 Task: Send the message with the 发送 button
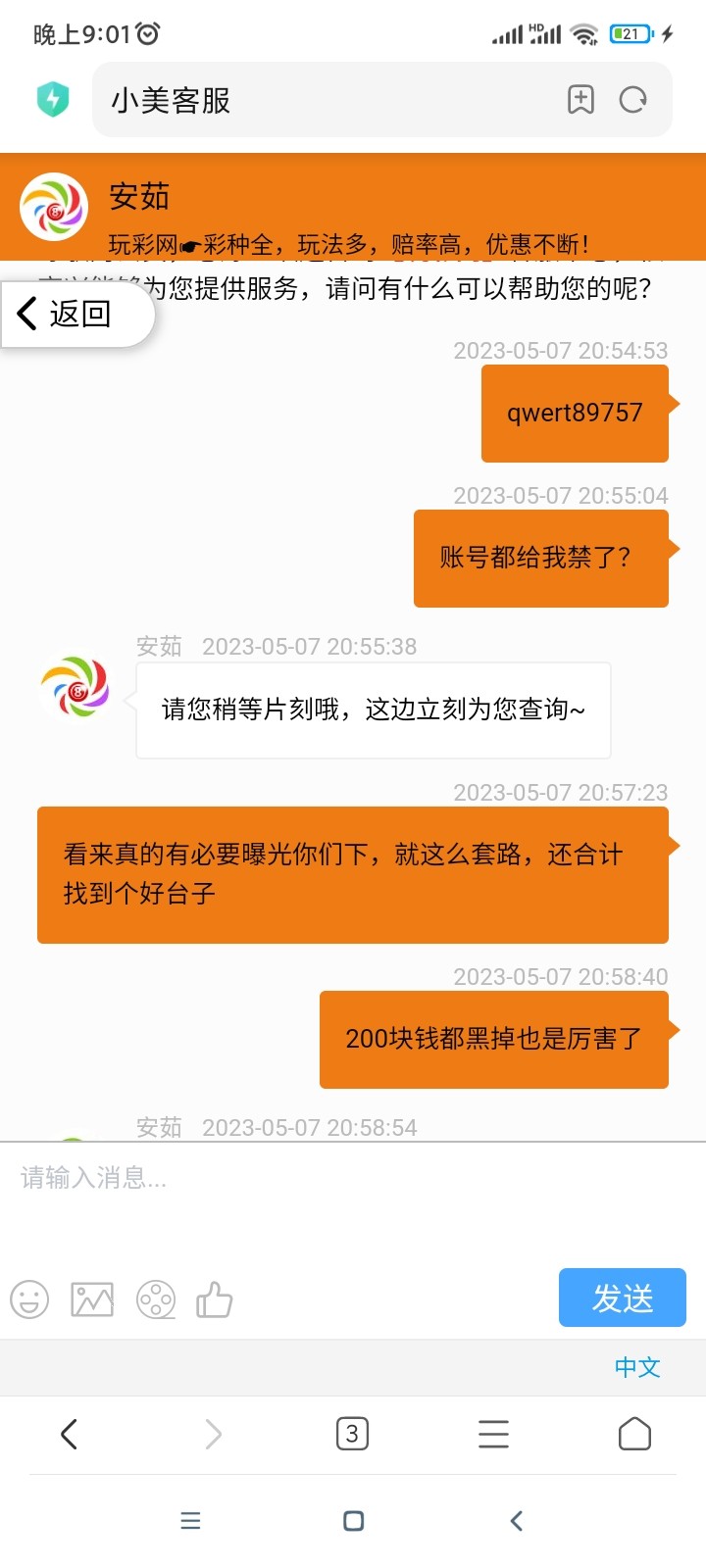point(622,1297)
